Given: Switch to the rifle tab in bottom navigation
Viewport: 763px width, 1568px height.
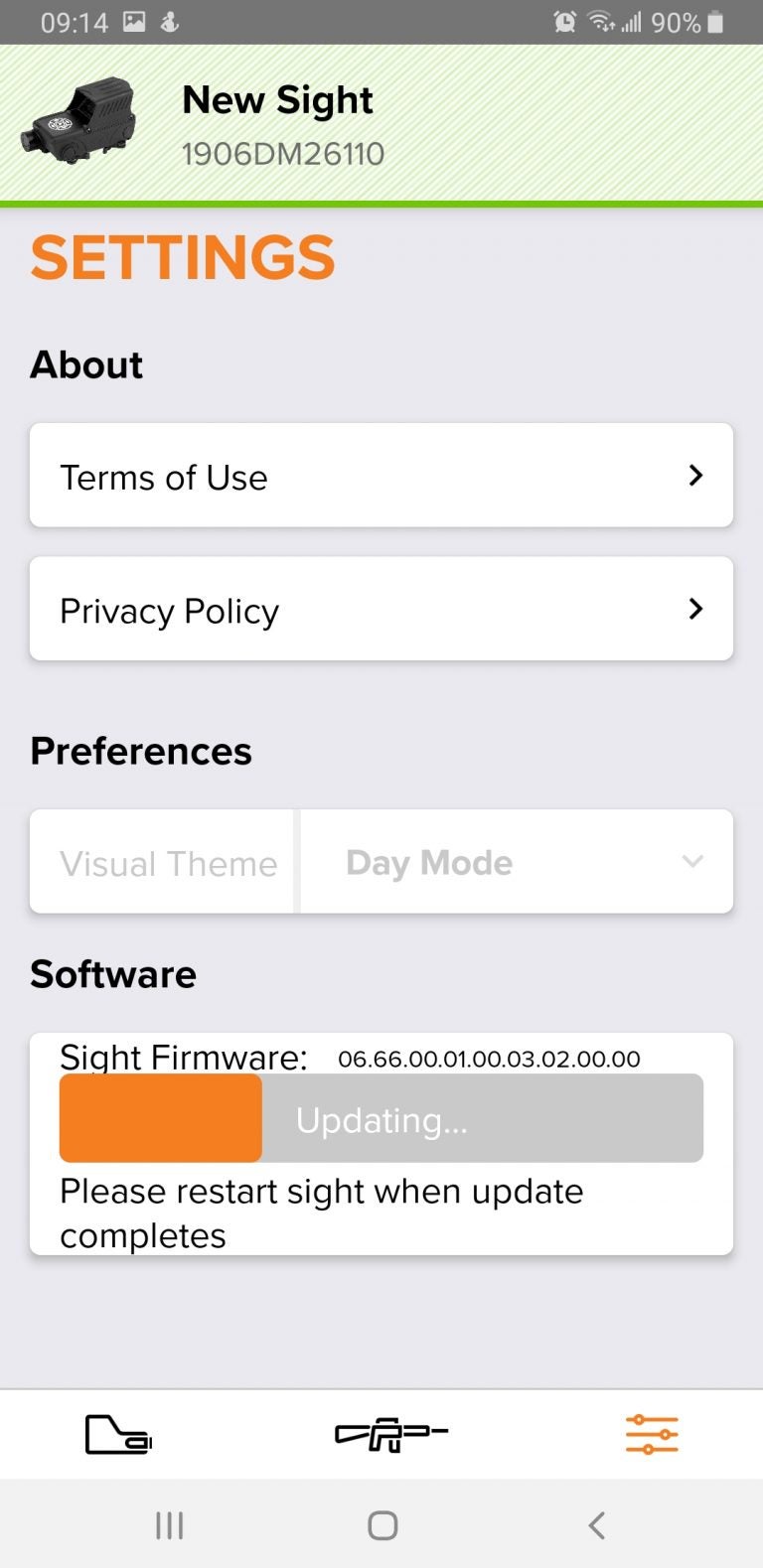Looking at the screenshot, I should point(391,1434).
